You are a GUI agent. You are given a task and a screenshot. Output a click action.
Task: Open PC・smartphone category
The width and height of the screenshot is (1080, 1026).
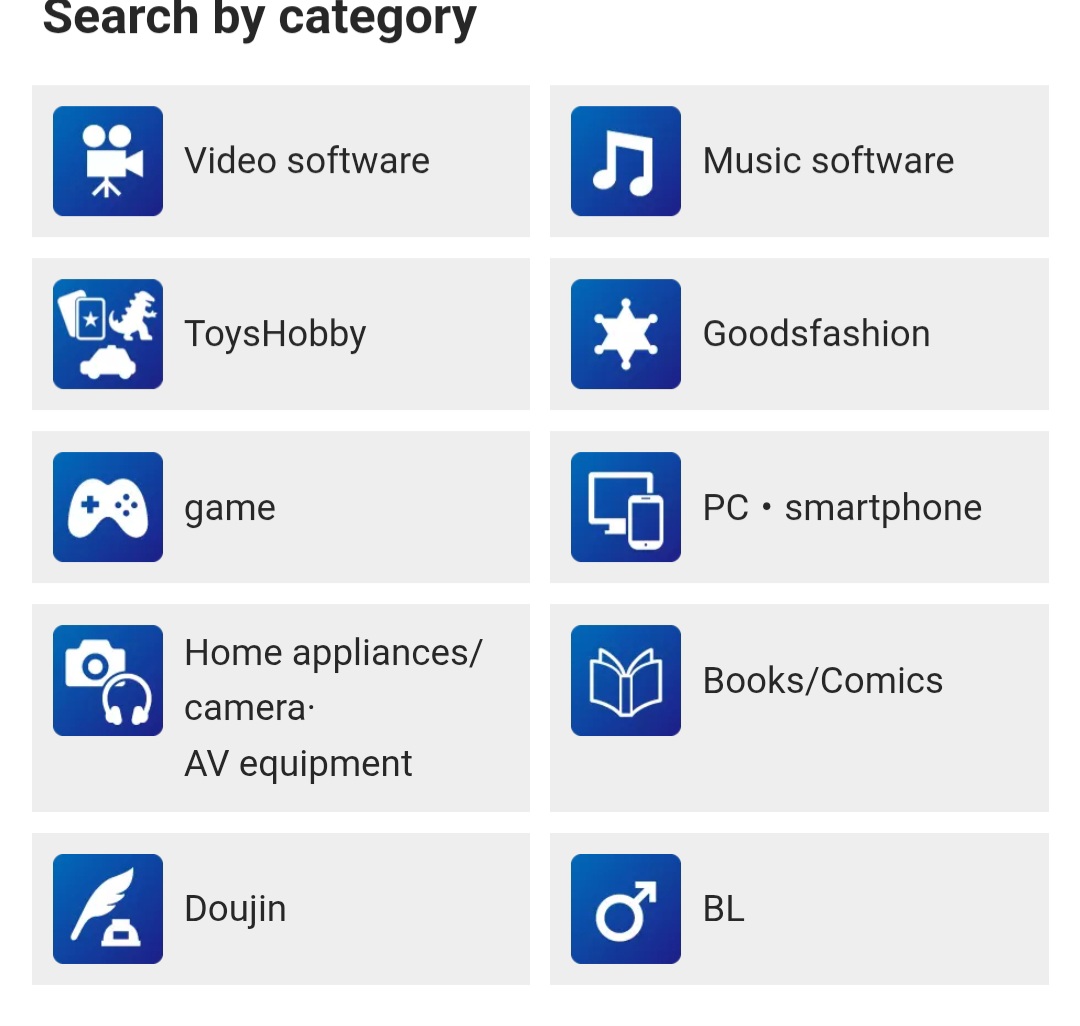point(799,507)
